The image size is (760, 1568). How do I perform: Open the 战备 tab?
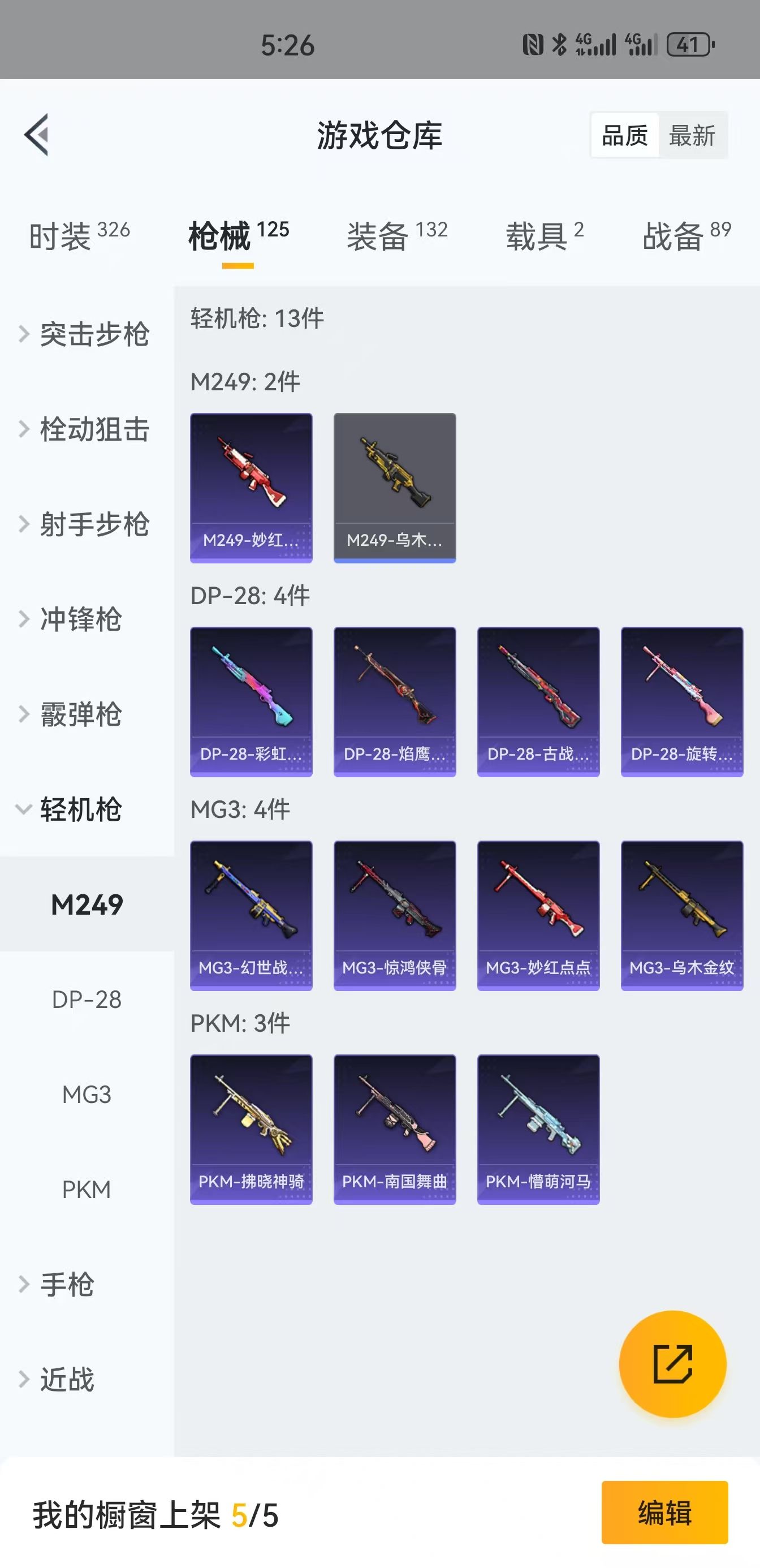click(x=686, y=235)
